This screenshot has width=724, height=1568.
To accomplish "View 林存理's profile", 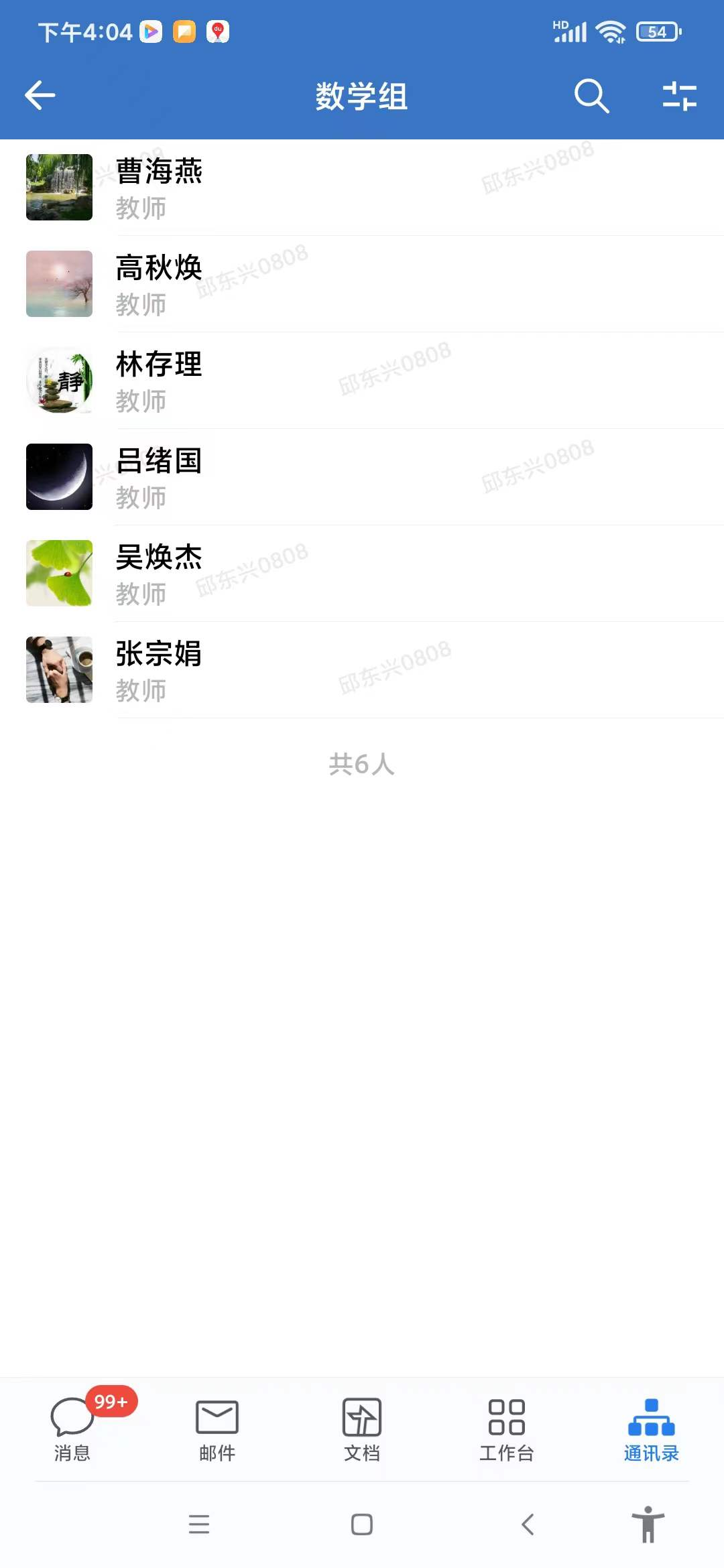I will pos(362,381).
